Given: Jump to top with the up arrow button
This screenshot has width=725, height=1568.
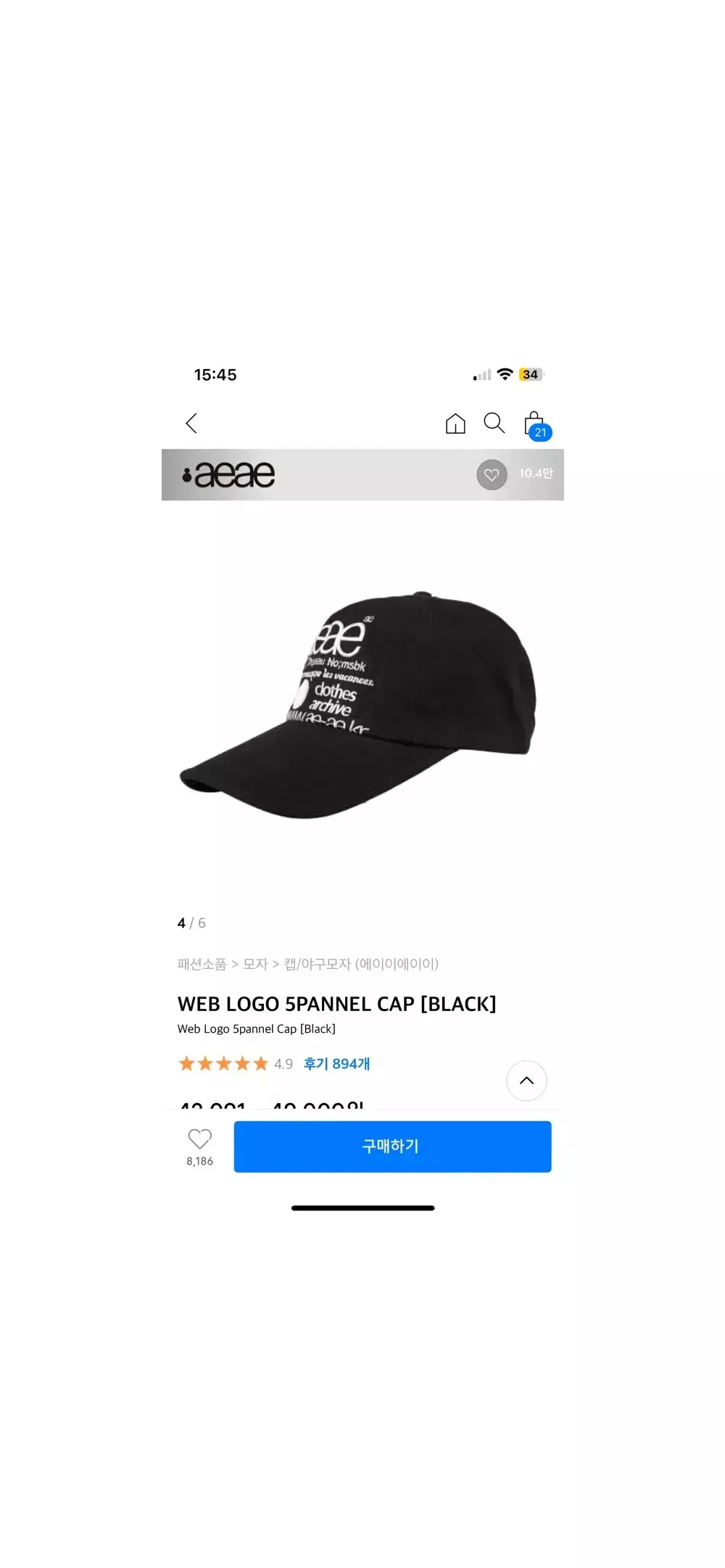Looking at the screenshot, I should click(526, 1081).
